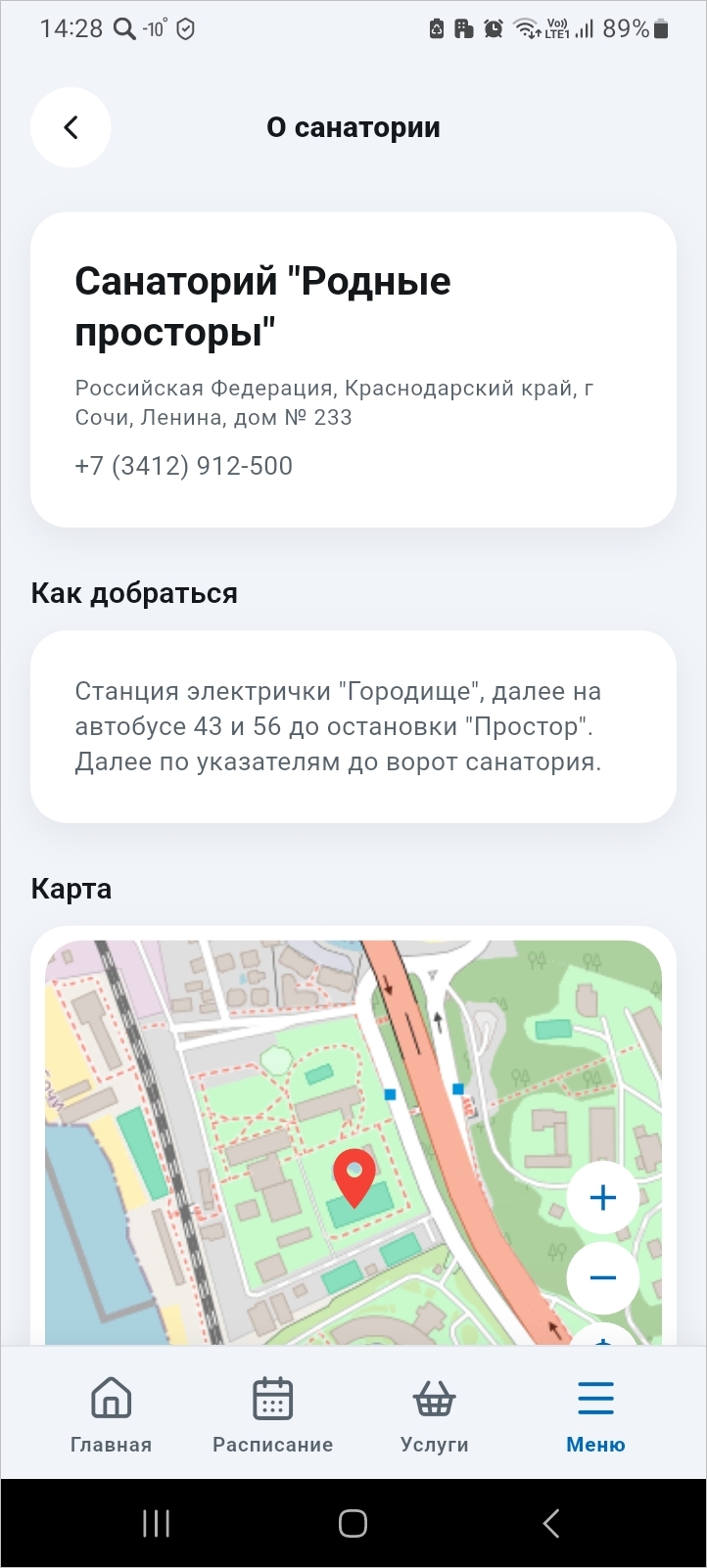Go to the Услуги tab
The width and height of the screenshot is (707, 1568).
pyautogui.click(x=434, y=1415)
